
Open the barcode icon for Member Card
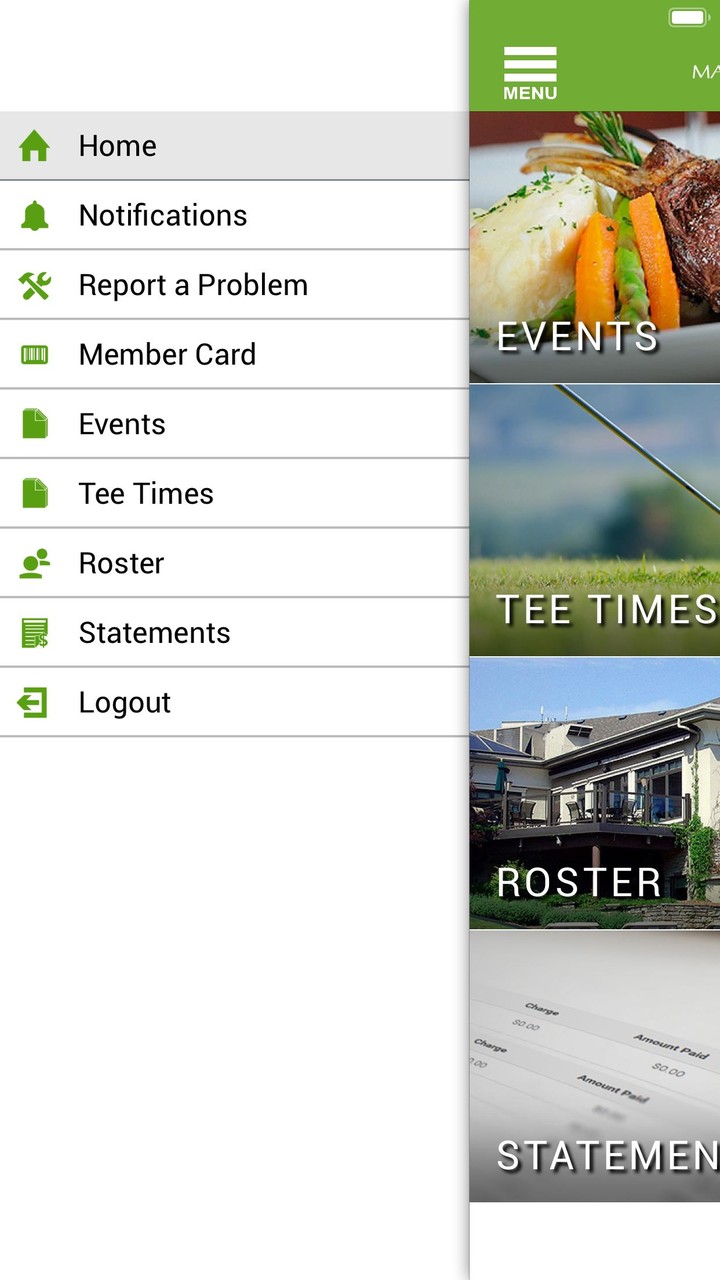point(35,354)
